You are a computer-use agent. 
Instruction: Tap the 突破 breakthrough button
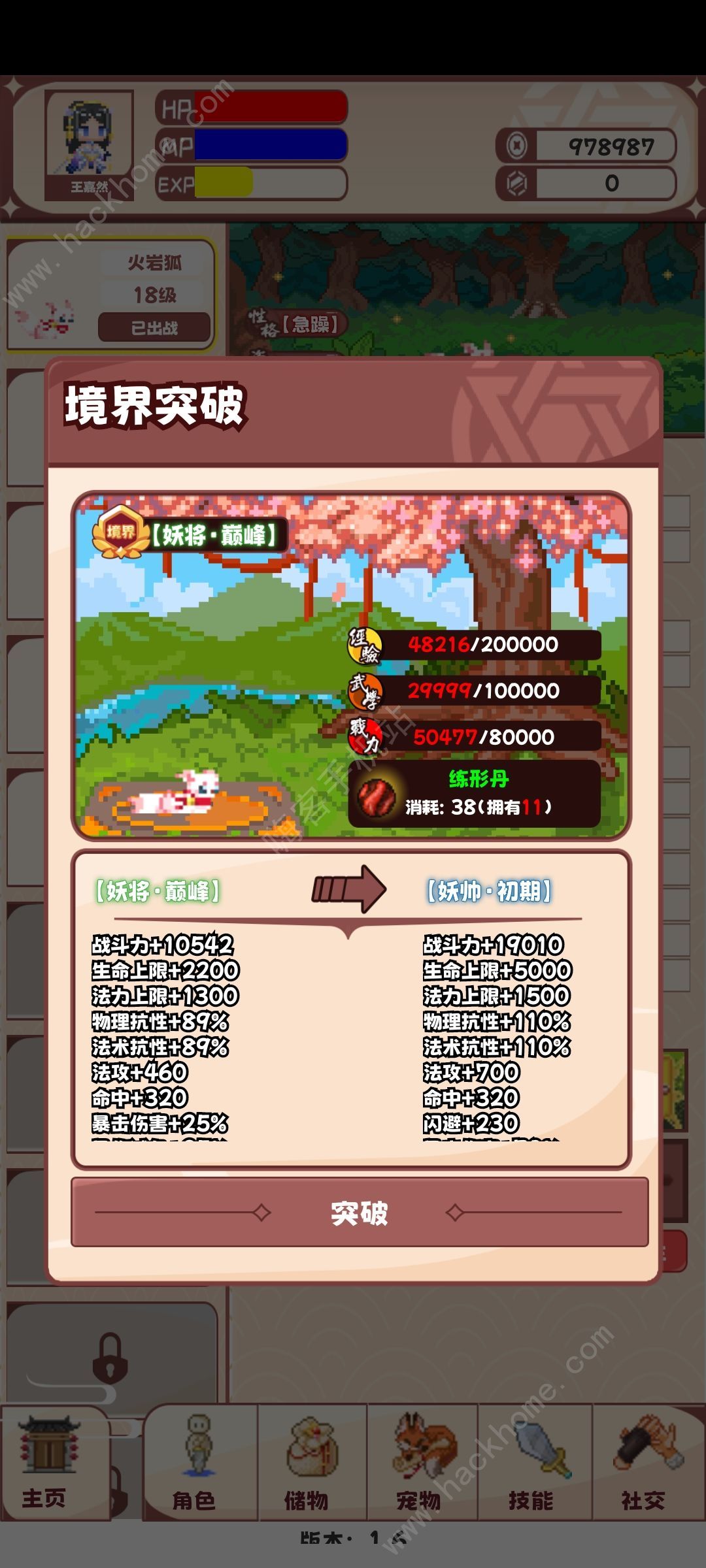click(x=360, y=1213)
